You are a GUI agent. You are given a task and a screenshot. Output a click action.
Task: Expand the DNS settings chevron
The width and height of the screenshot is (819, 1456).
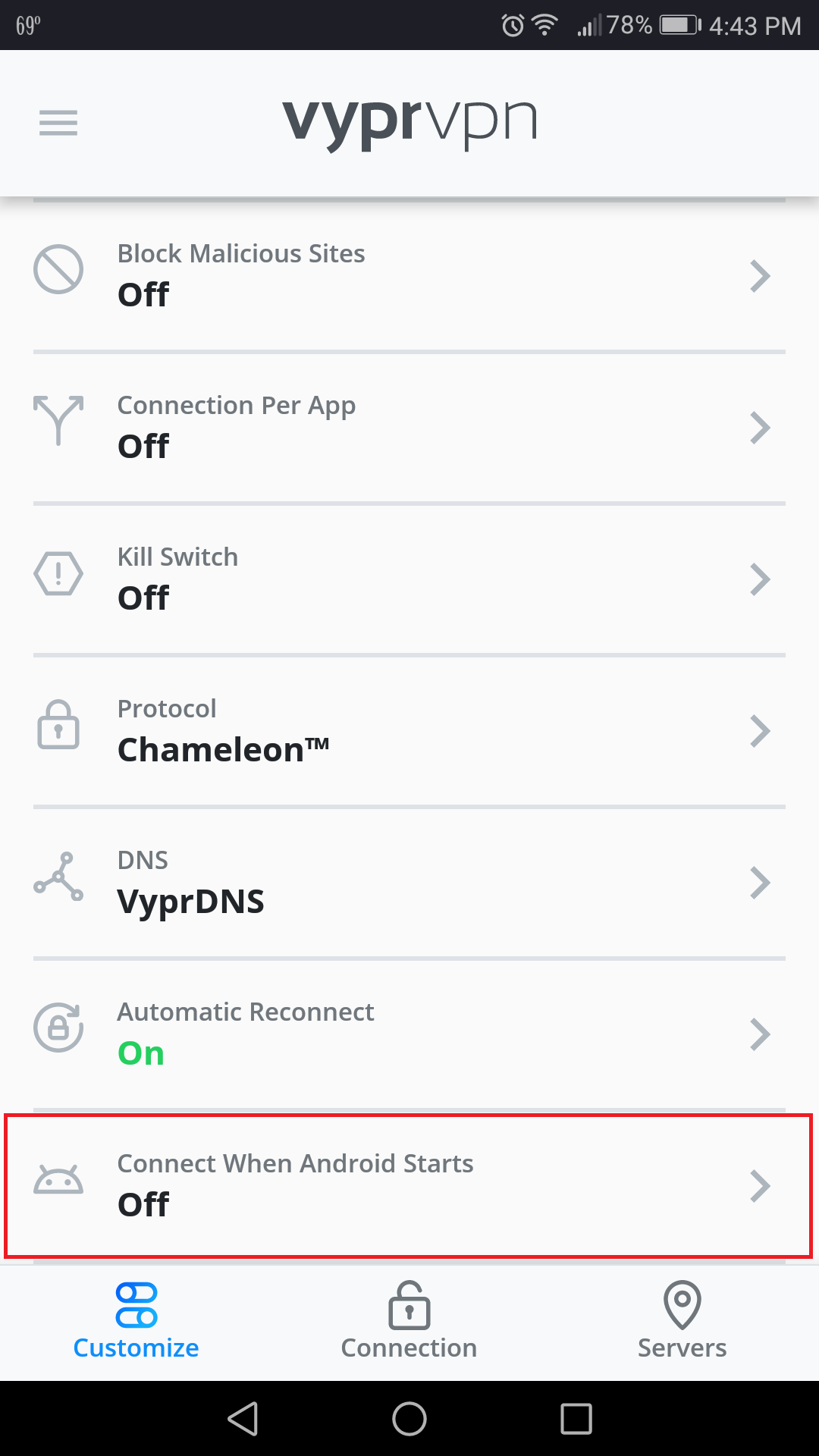[x=761, y=882]
